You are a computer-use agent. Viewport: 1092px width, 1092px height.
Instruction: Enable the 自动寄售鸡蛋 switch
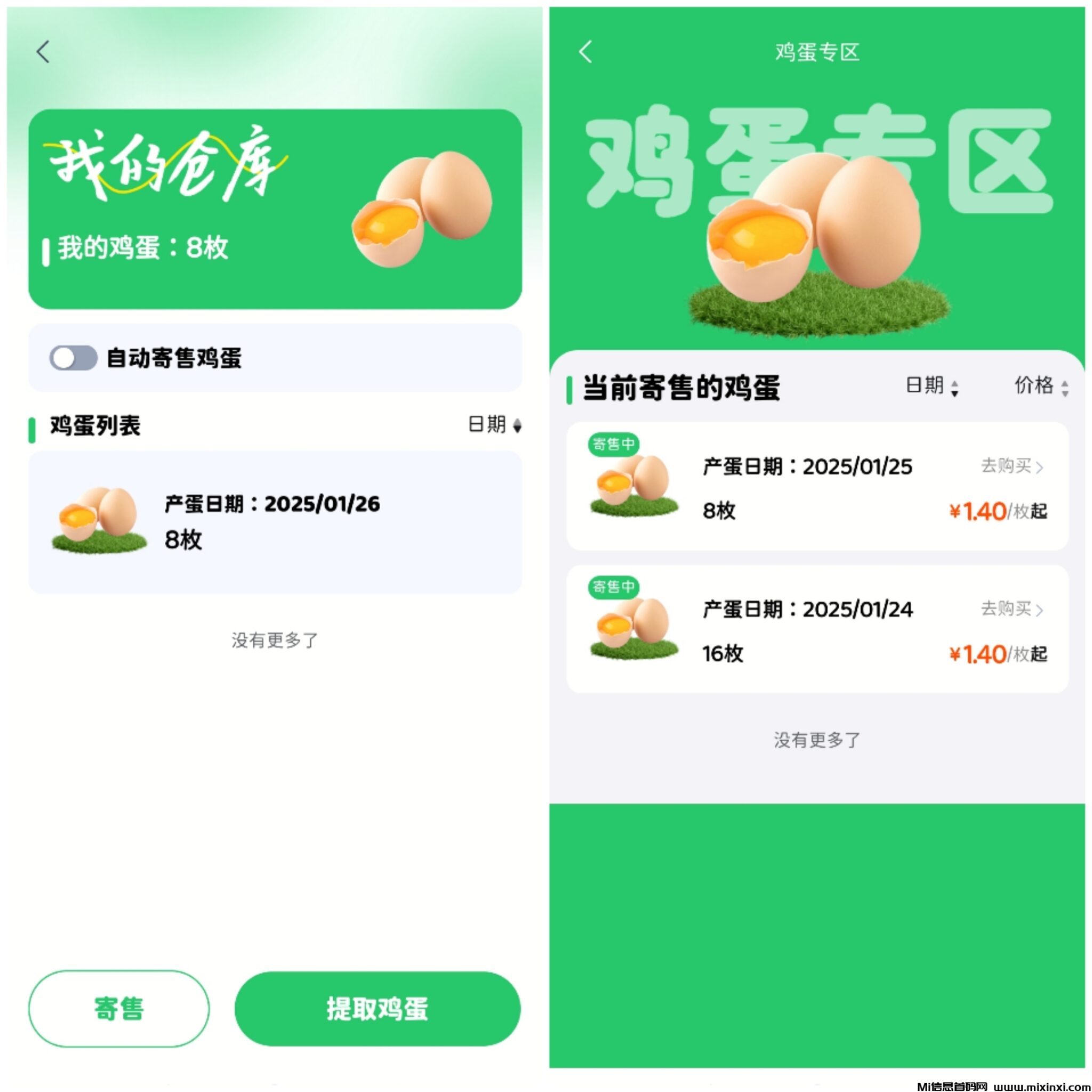(x=73, y=358)
